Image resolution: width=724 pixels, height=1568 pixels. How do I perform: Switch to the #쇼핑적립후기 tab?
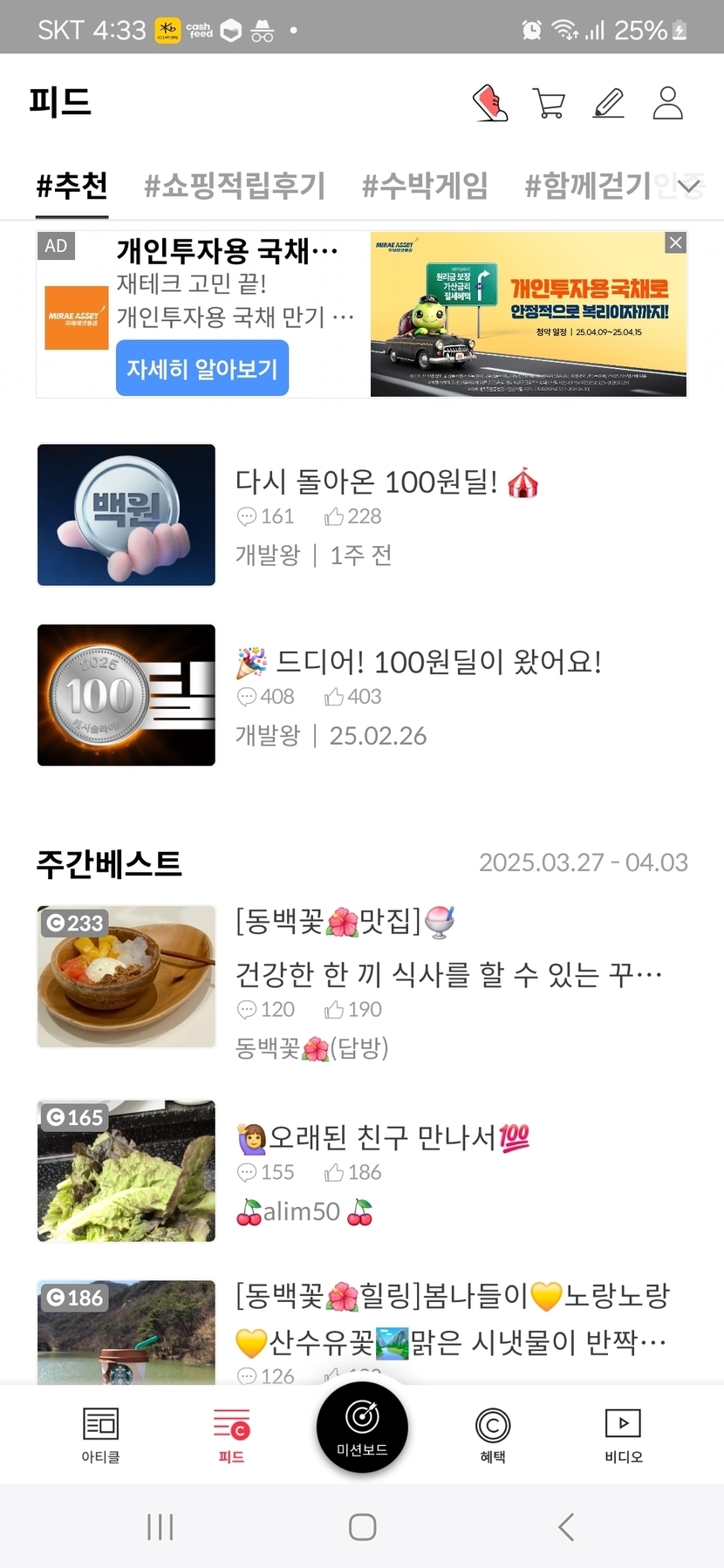pos(235,185)
